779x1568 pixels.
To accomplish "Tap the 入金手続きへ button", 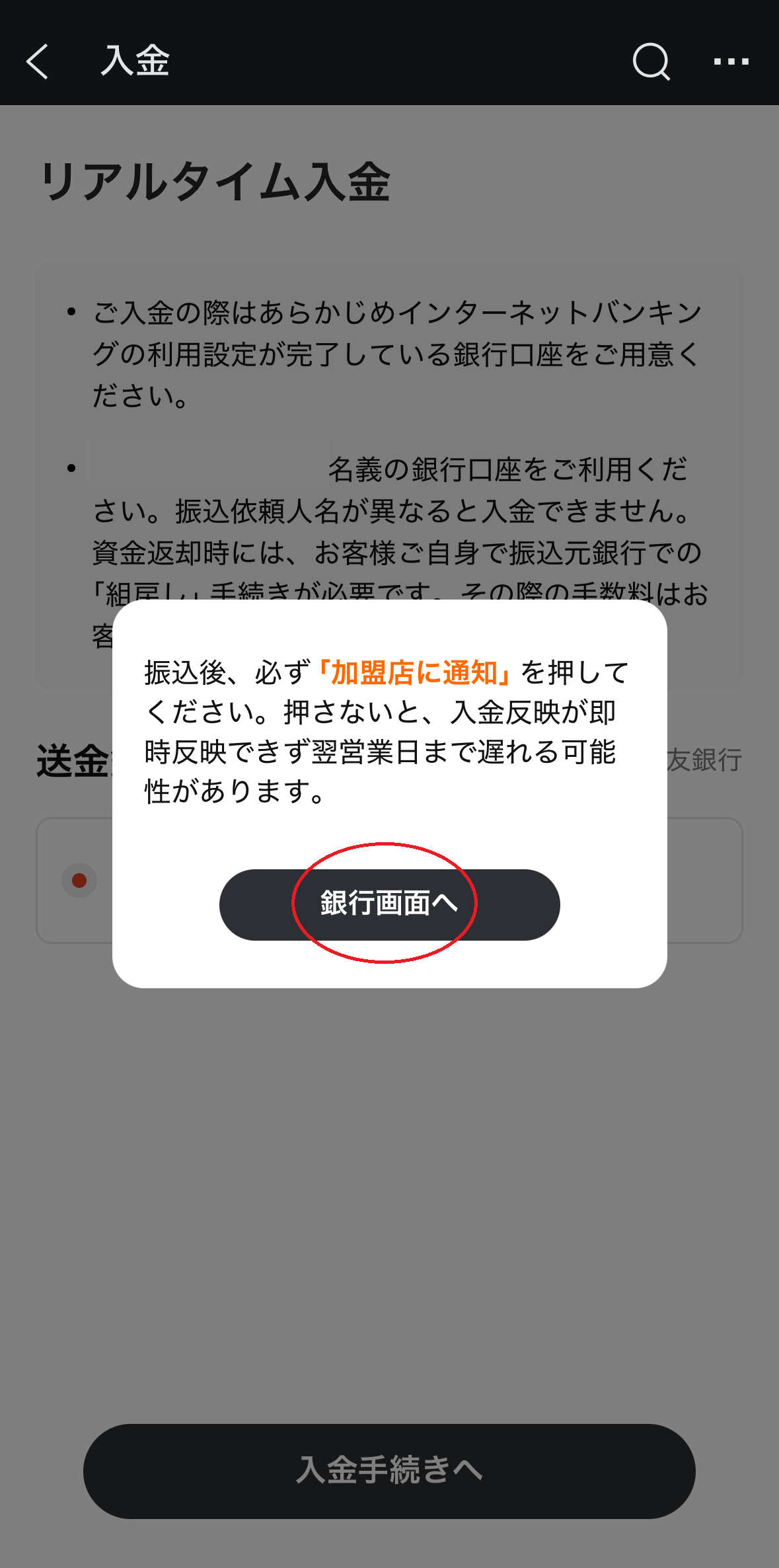I will click(x=389, y=1471).
